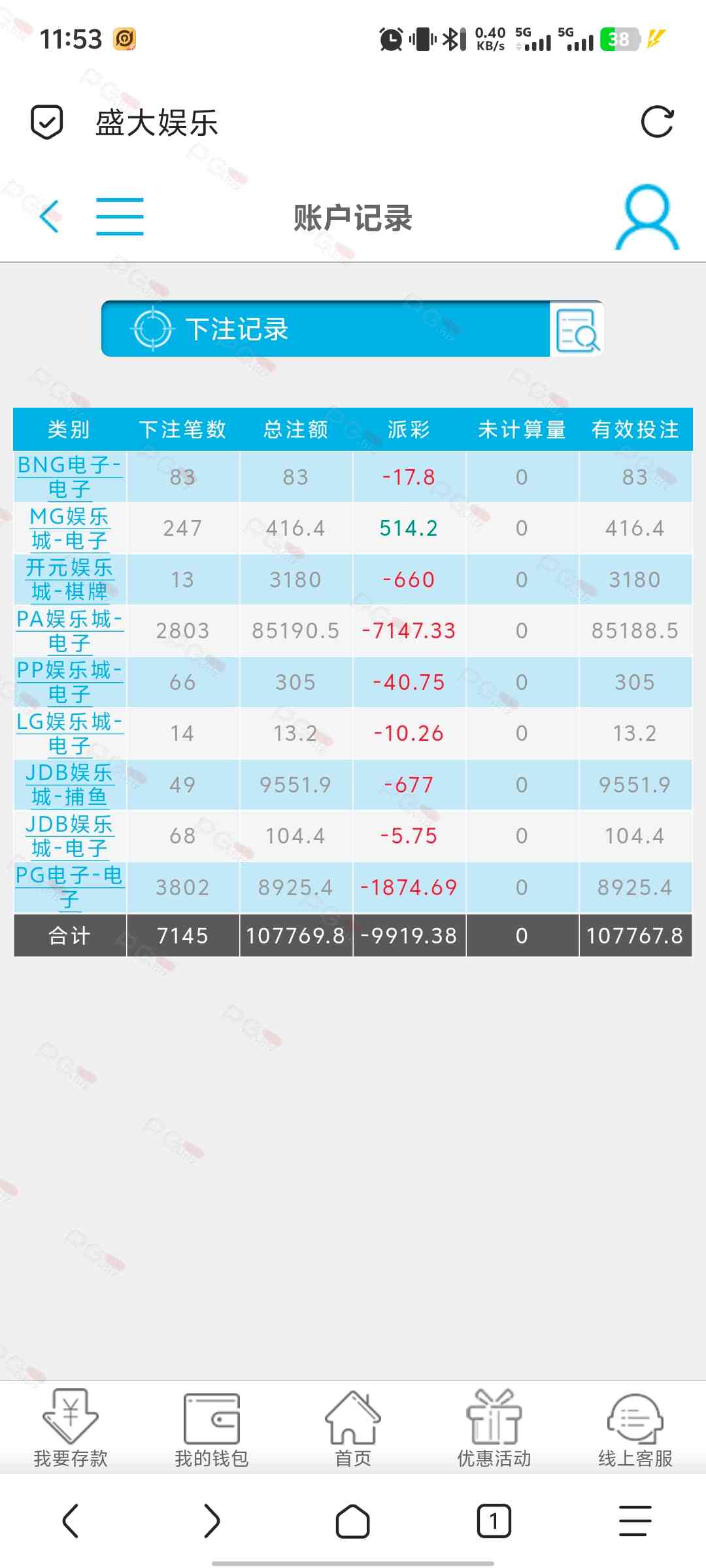Image resolution: width=706 pixels, height=1568 pixels.
Task: Open PP娱乐城-电子 bet details
Action: pos(69,682)
